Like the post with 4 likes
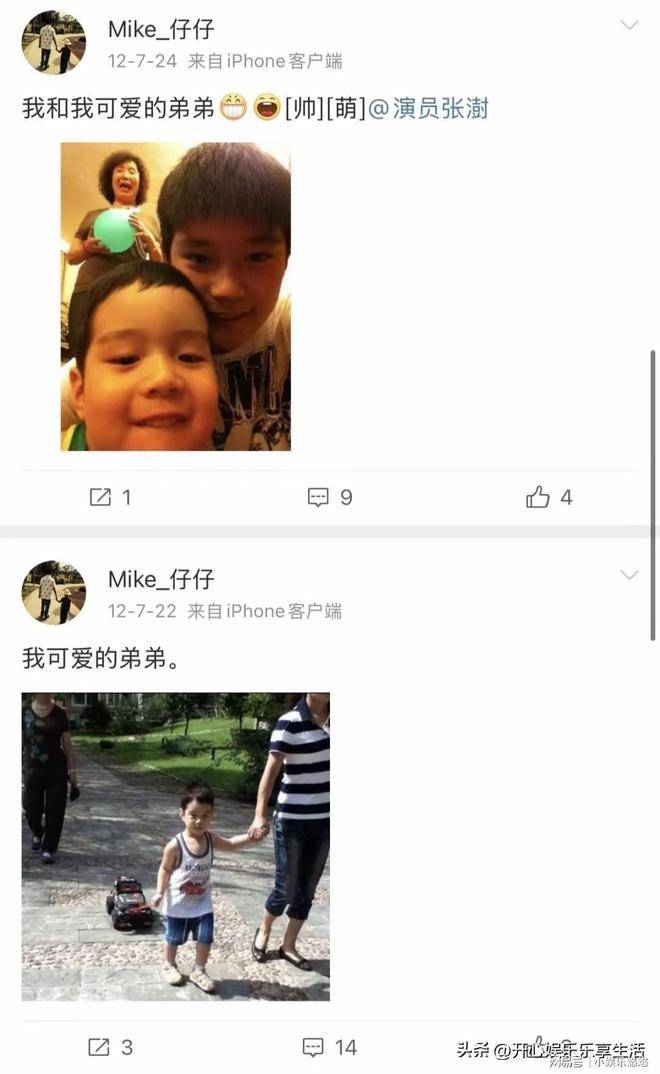The width and height of the screenshot is (660, 1074). click(x=549, y=497)
